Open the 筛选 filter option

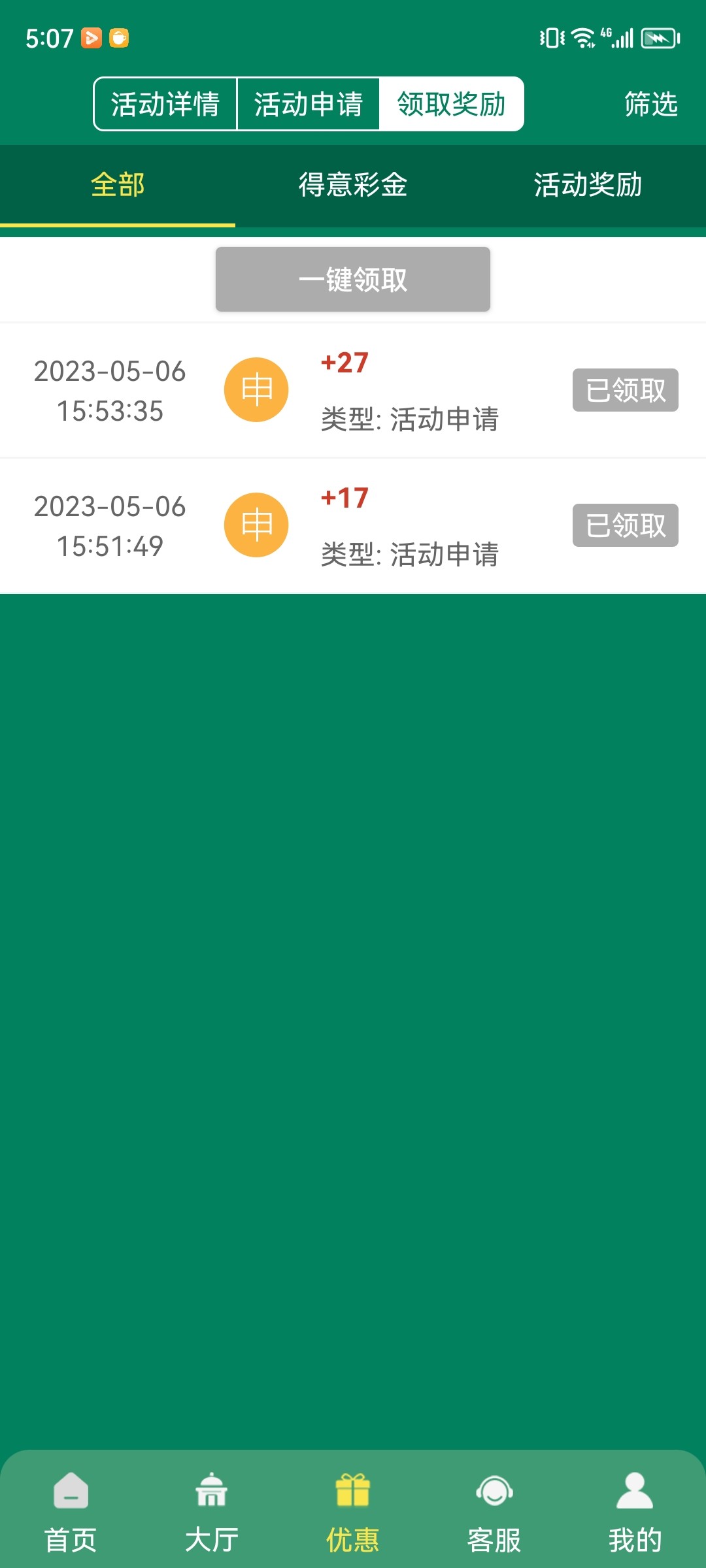pyautogui.click(x=650, y=104)
